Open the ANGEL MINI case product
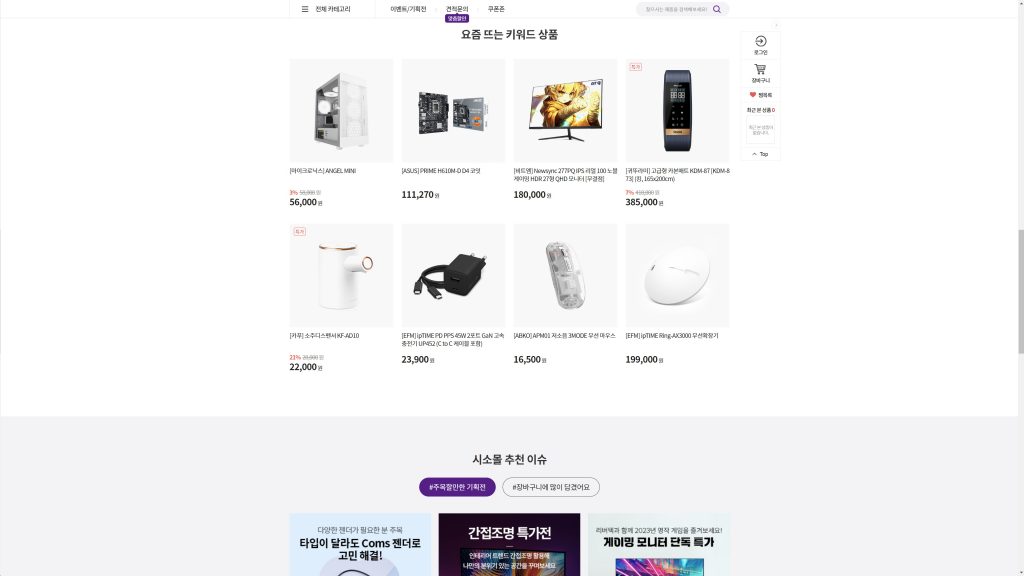 pyautogui.click(x=341, y=111)
